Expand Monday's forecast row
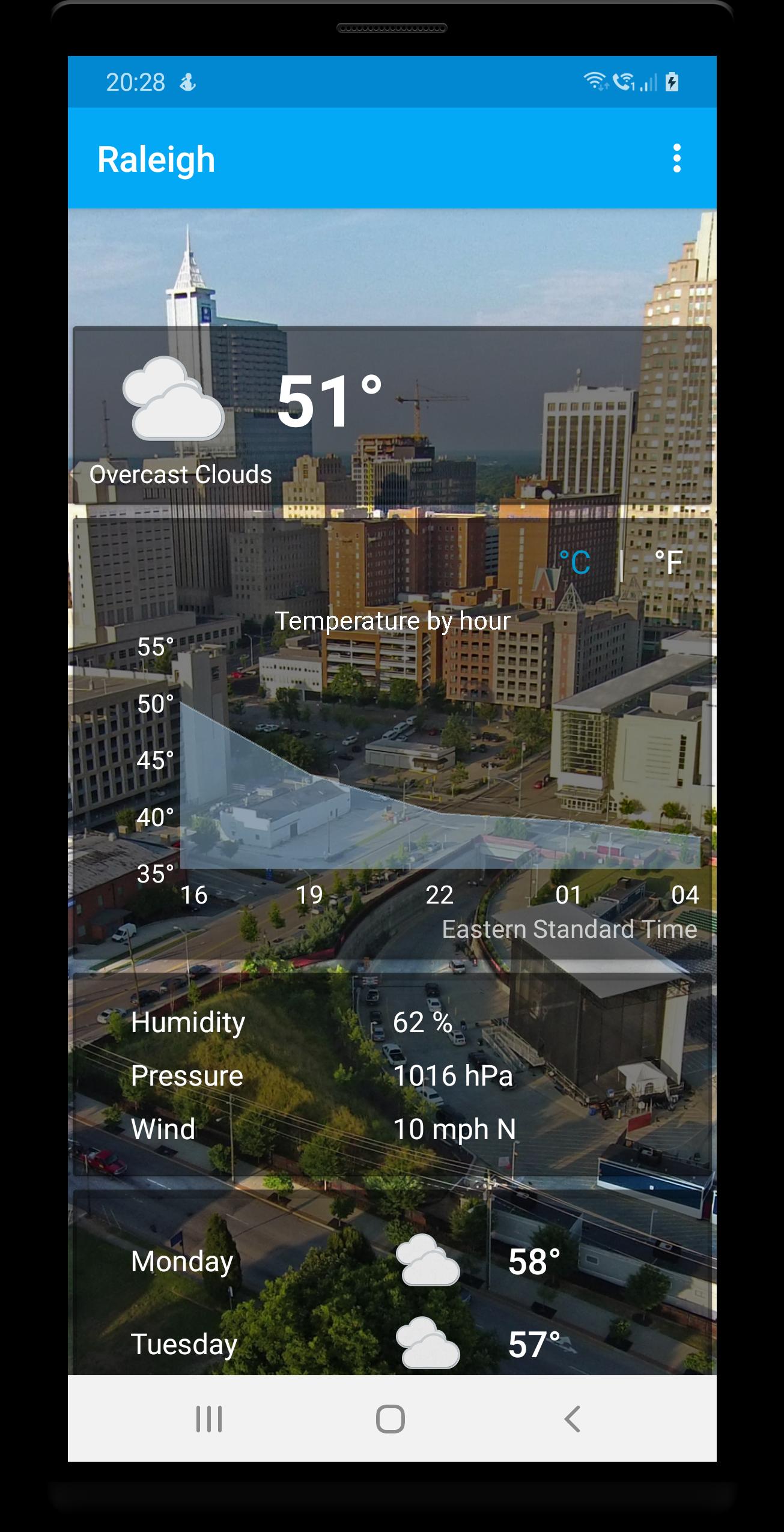784x1532 pixels. [182, 1261]
